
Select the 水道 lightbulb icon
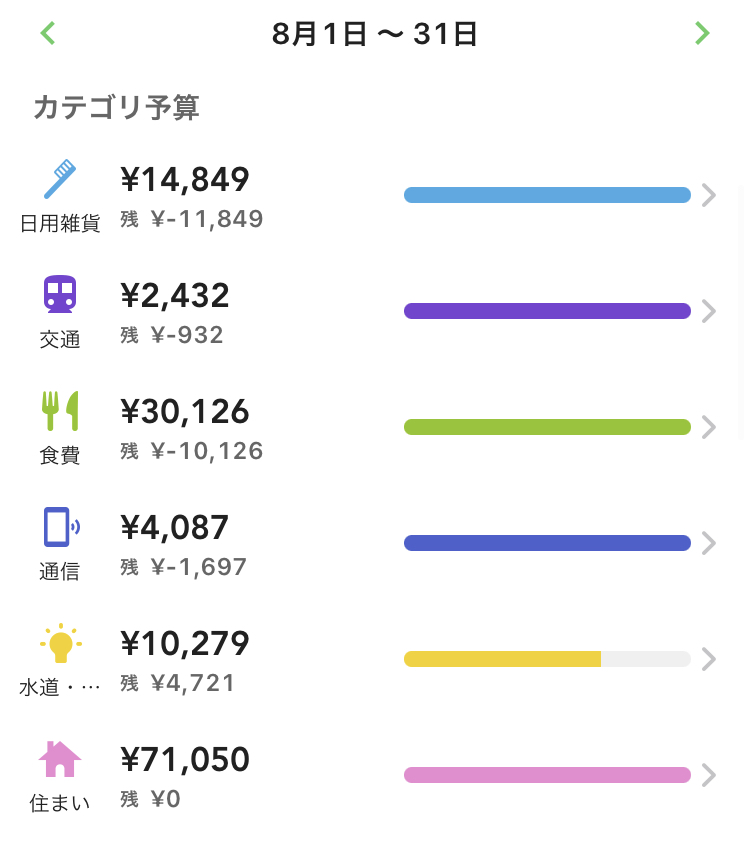pos(60,644)
